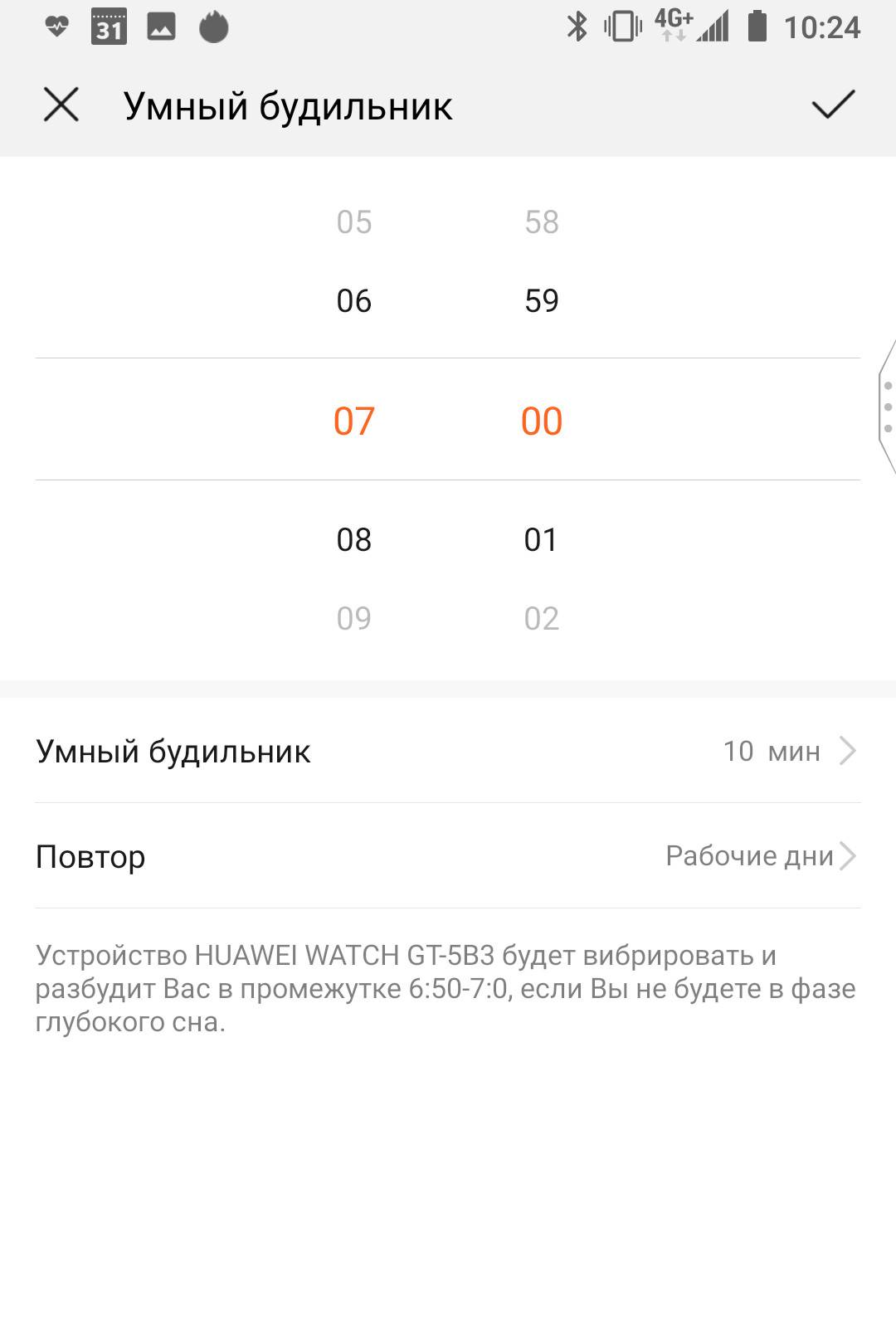Choose hour 05 in the picker
Screen dimensions: 896x1344
tap(354, 222)
